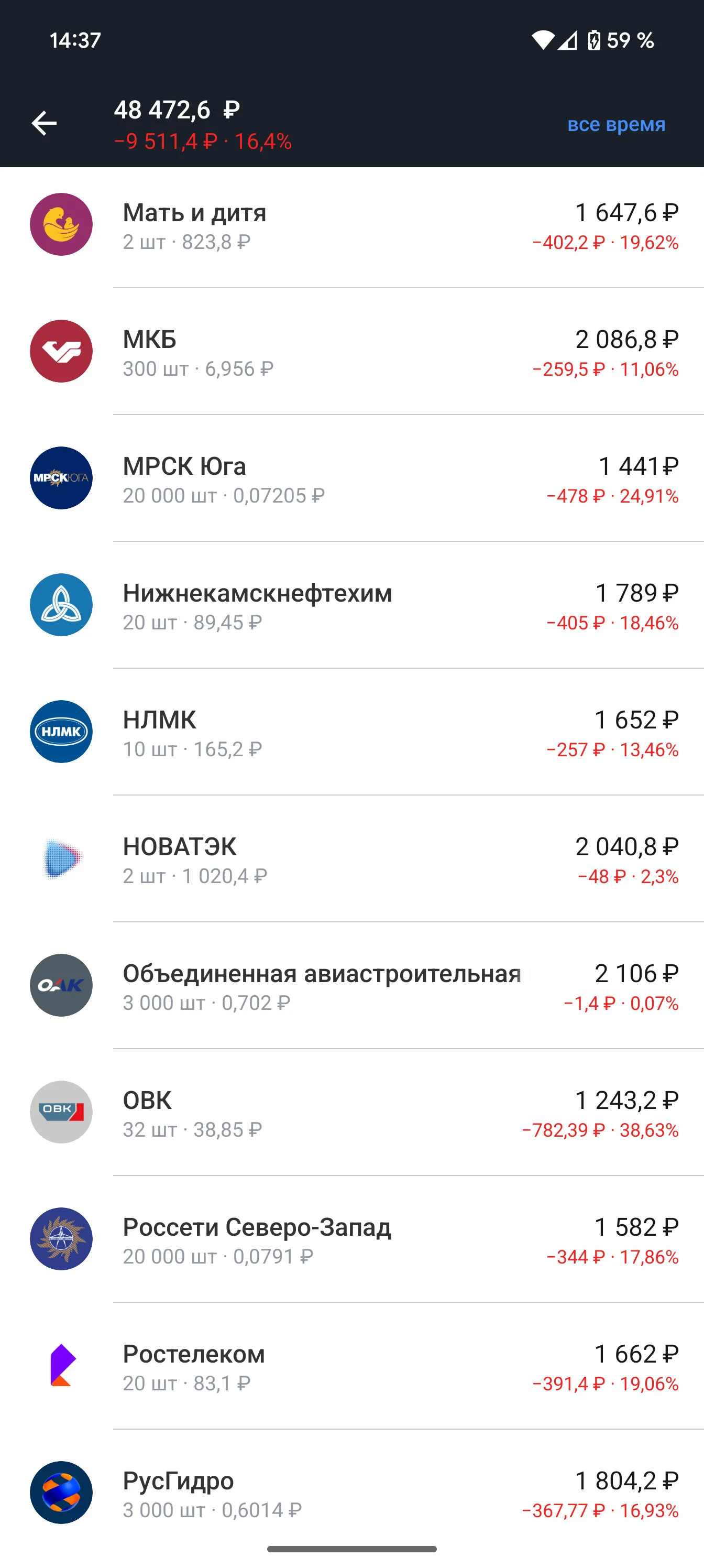Open the Россети Северо-Запад position
704x1568 pixels.
tap(351, 1239)
